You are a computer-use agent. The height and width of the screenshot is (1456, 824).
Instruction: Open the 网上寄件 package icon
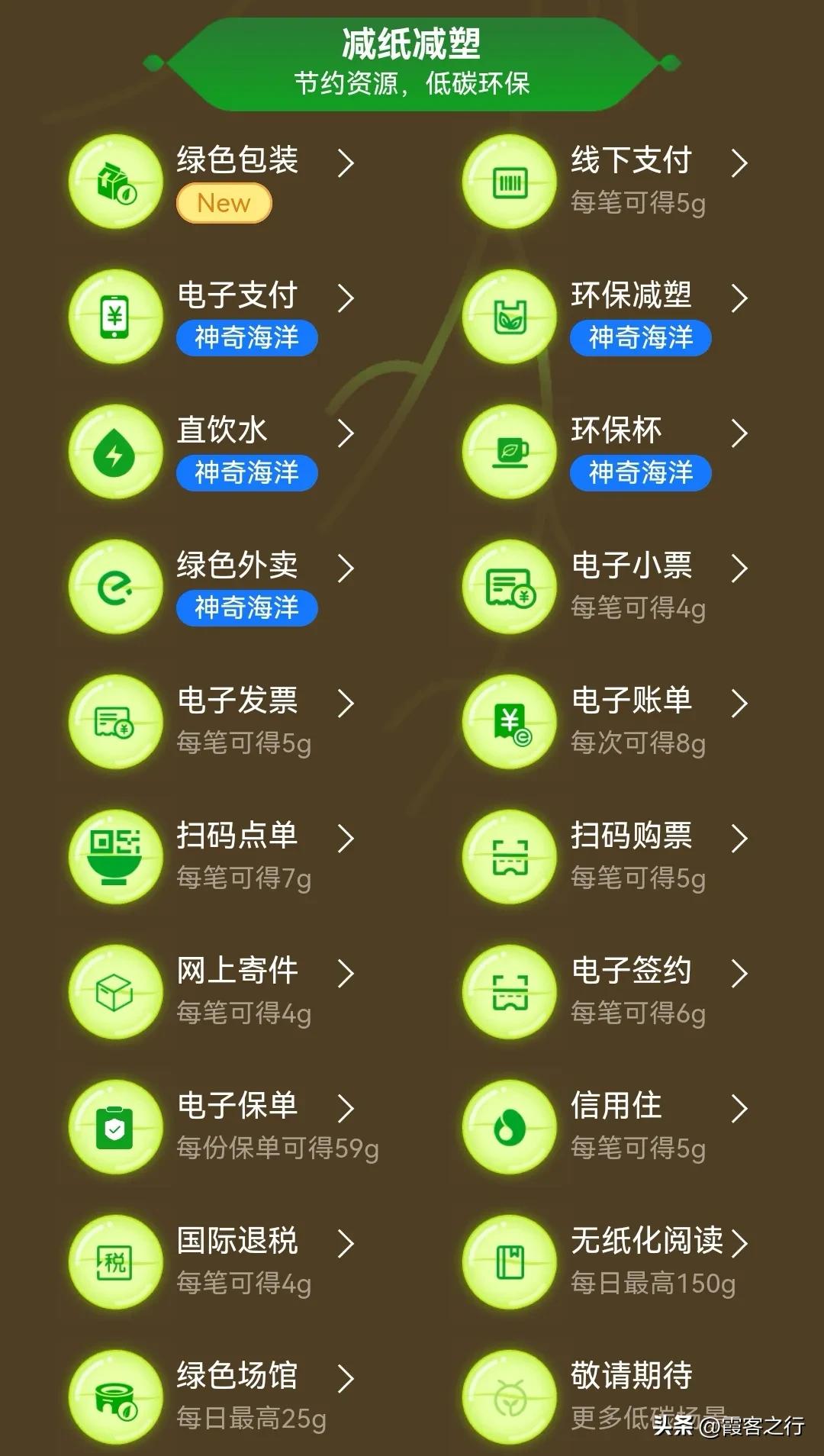114,992
